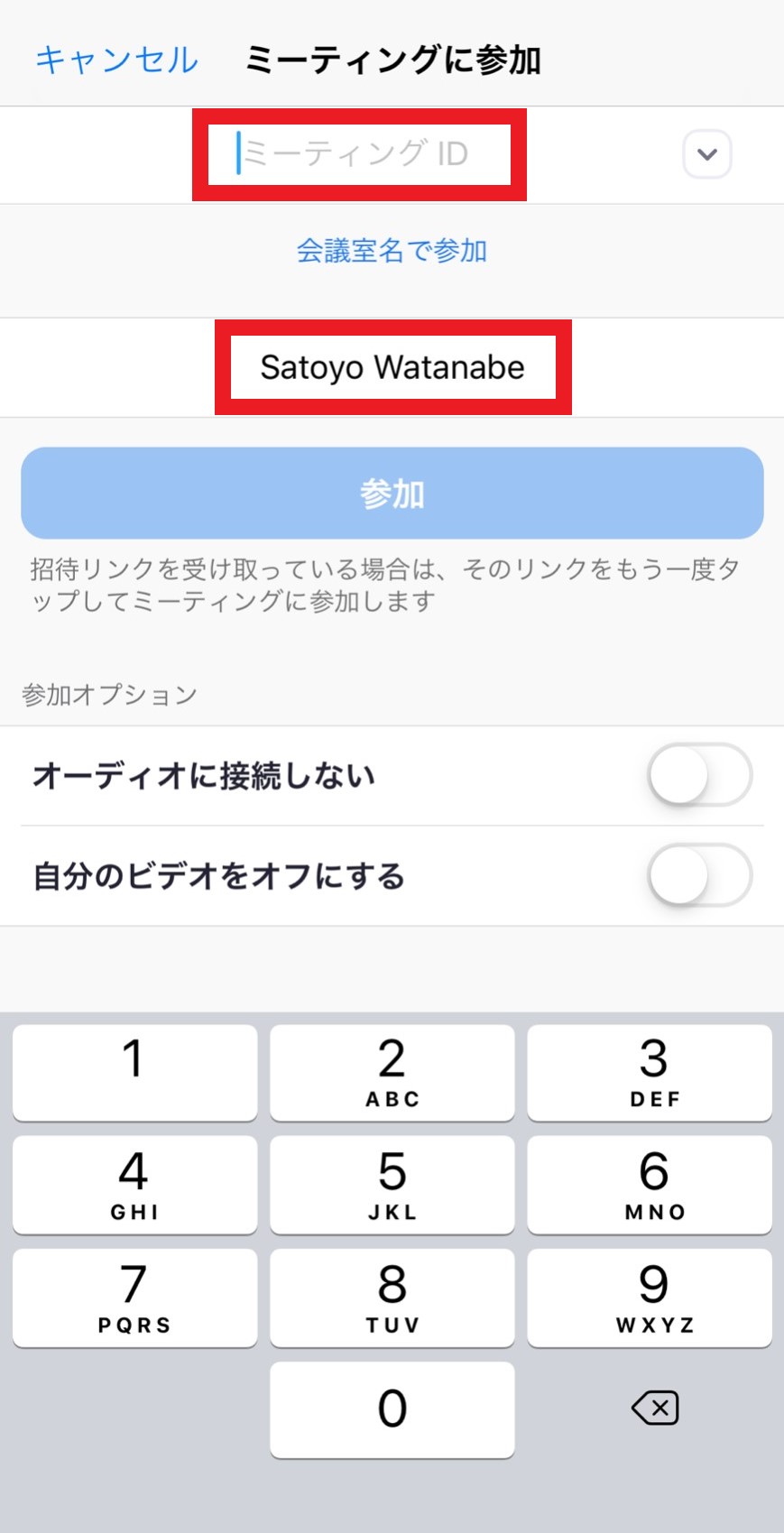
Task: Click the ミーティングID input field
Action: pos(361,153)
